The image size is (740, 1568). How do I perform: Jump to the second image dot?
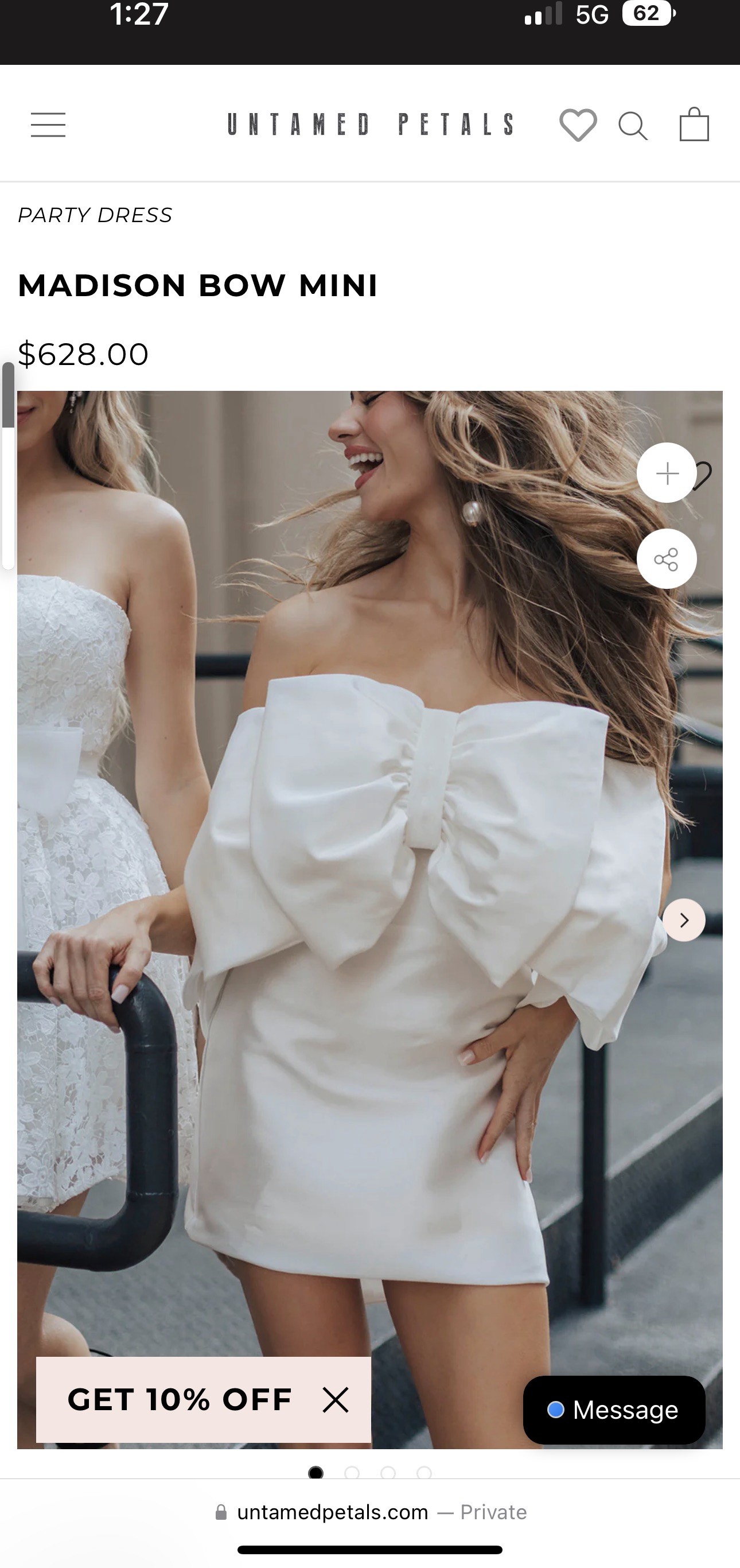pyautogui.click(x=352, y=1472)
